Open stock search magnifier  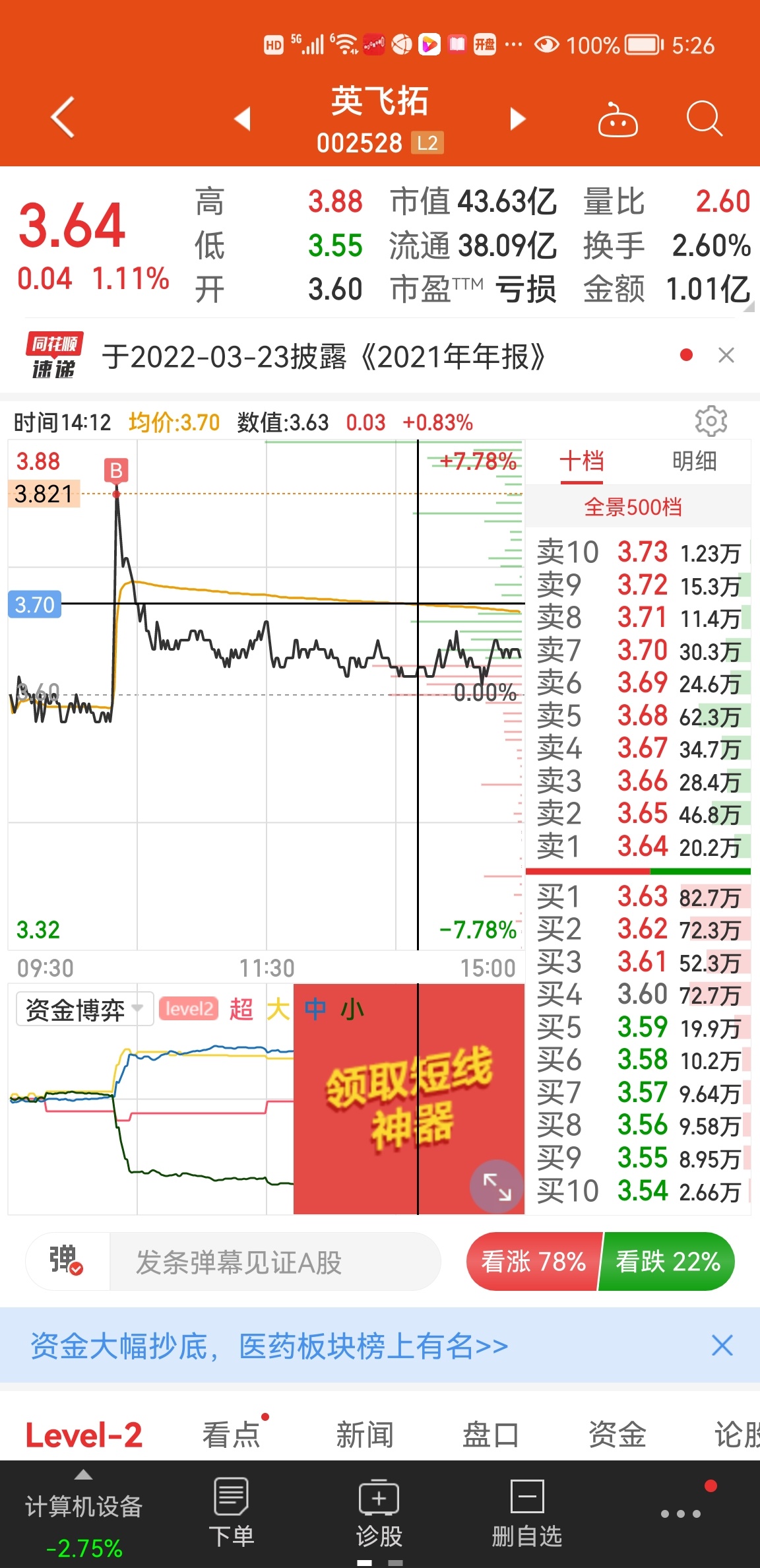704,119
